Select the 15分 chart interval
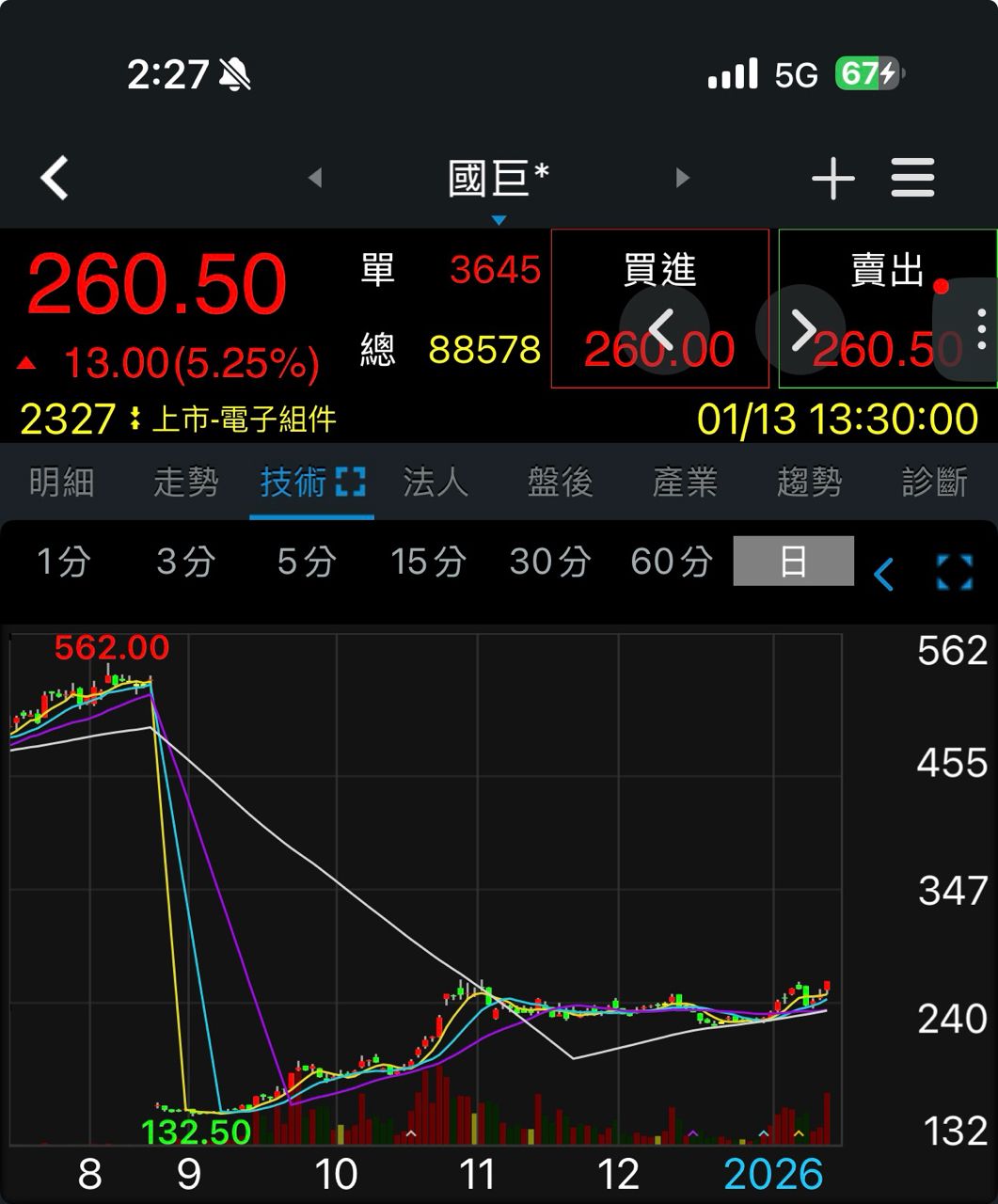The image size is (998, 1204). coord(428,562)
